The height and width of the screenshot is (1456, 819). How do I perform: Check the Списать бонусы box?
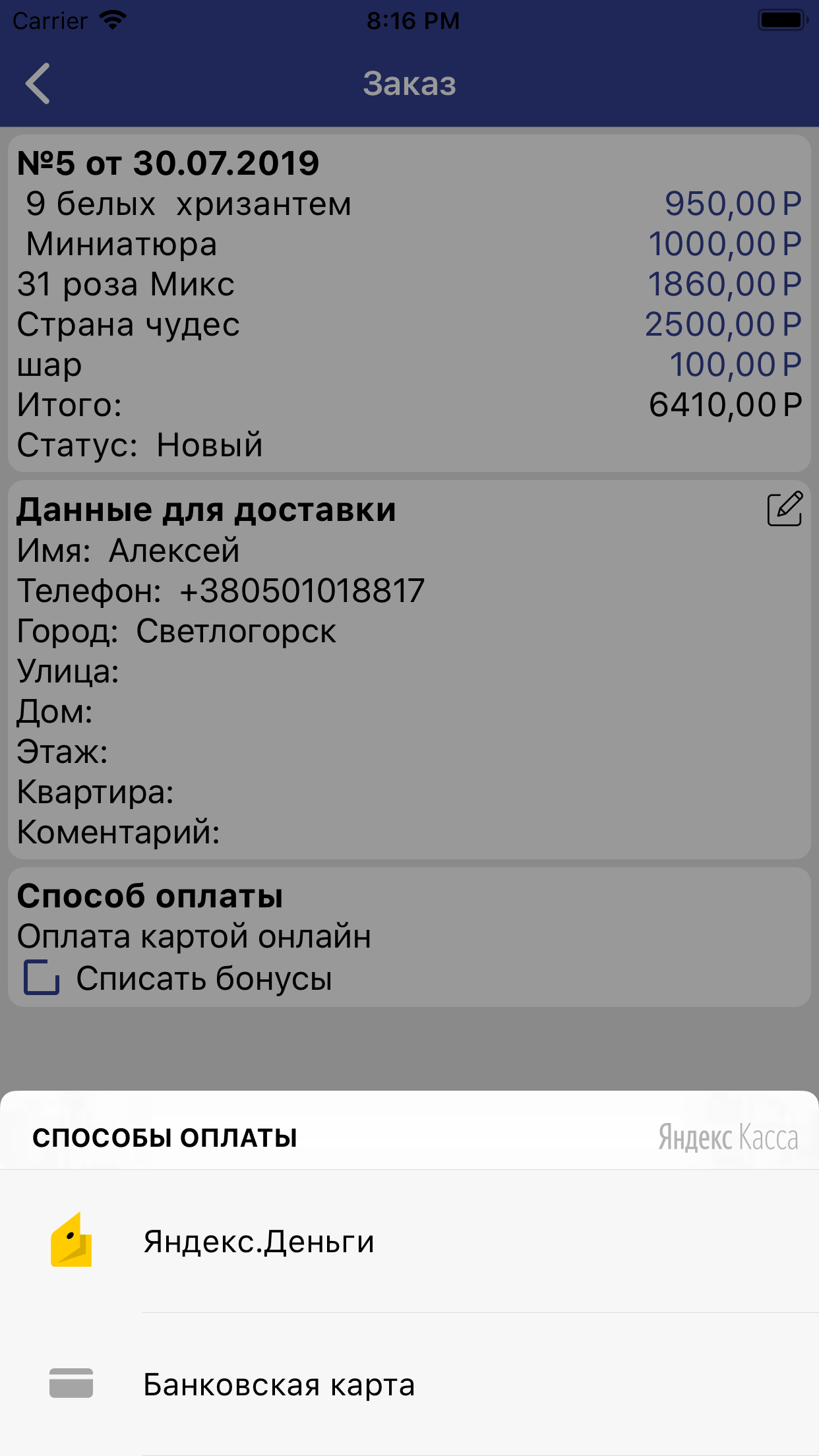pos(42,977)
